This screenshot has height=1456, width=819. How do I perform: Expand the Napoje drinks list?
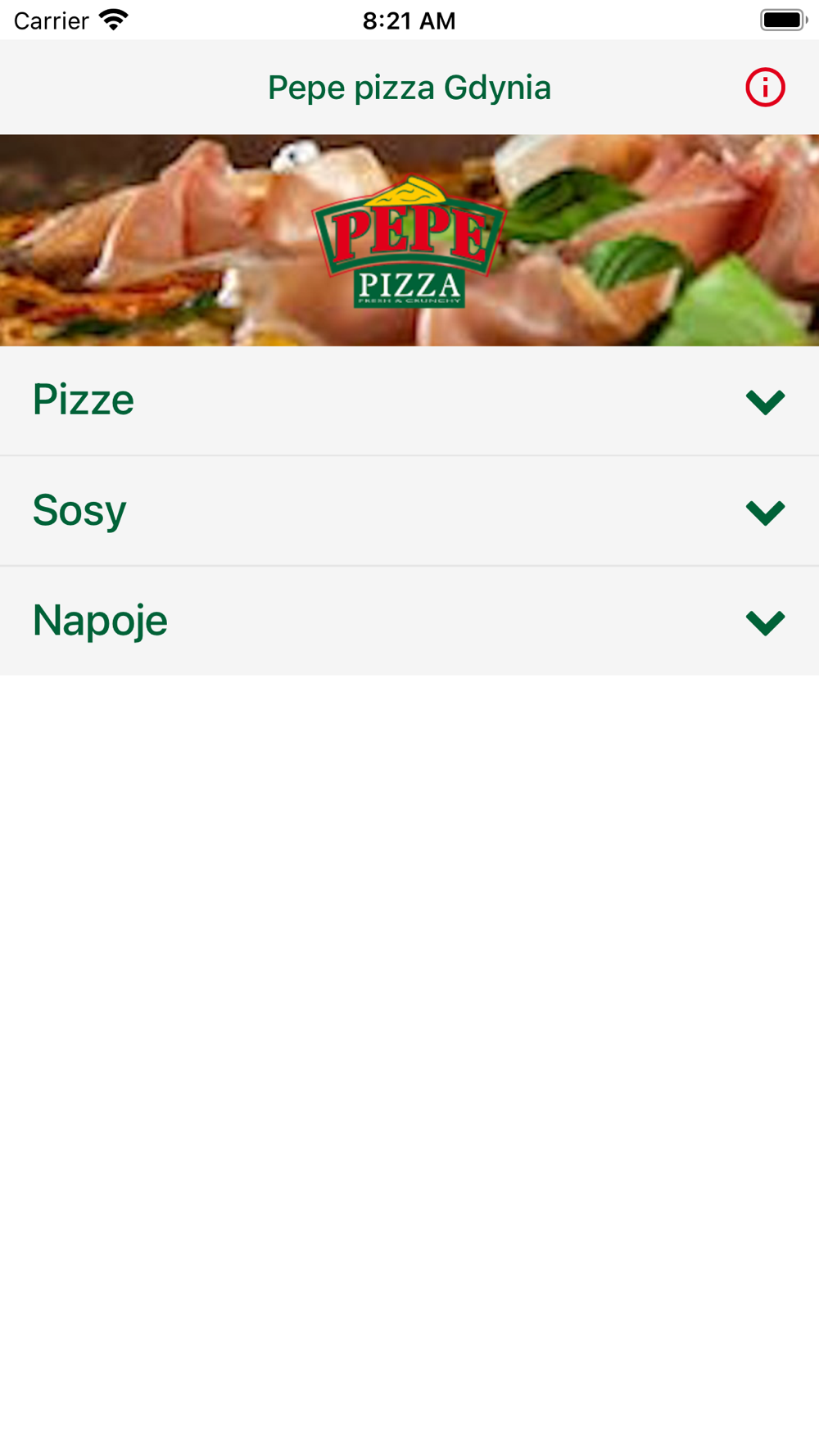point(765,622)
